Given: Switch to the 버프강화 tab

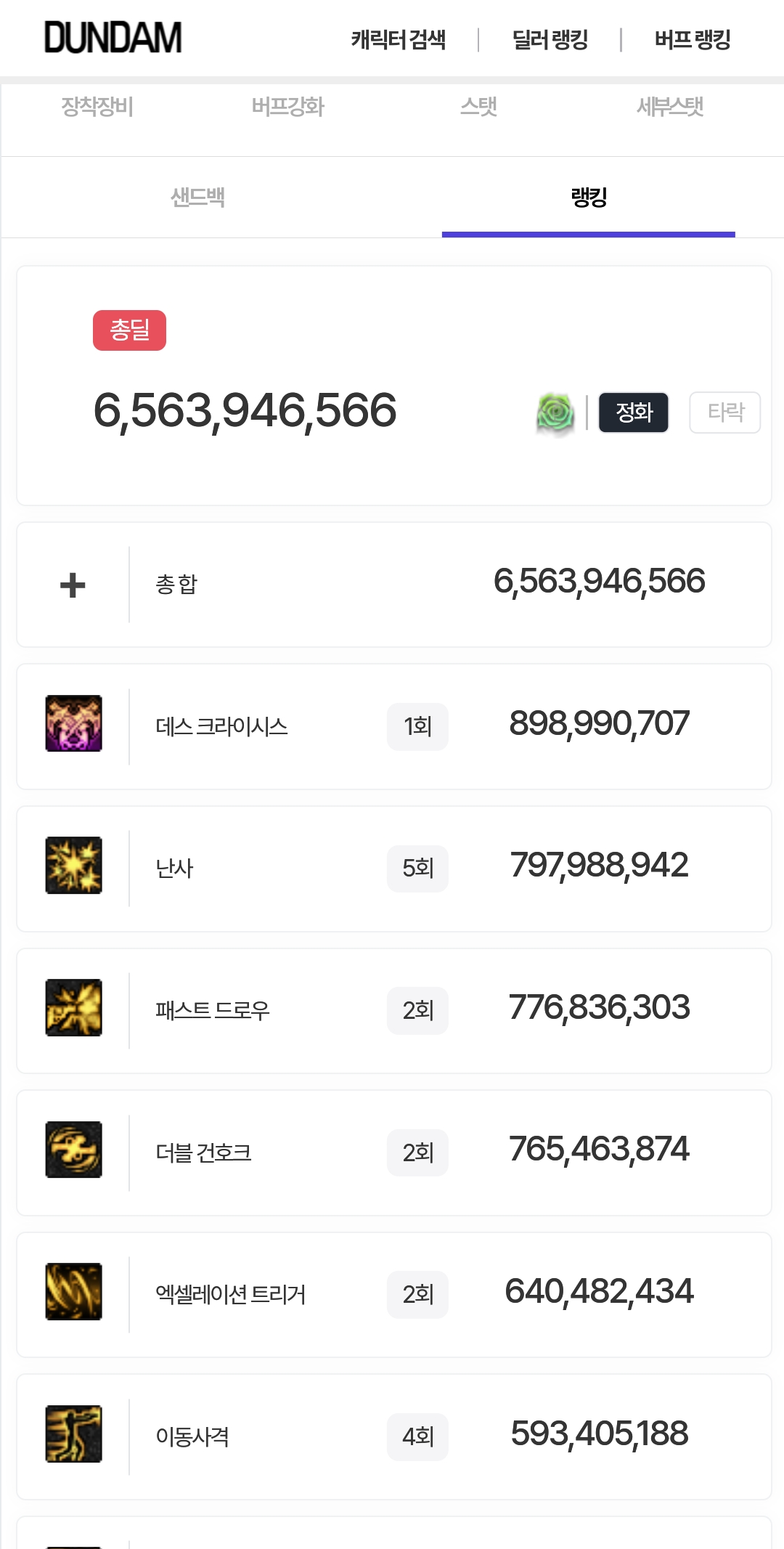Looking at the screenshot, I should tap(288, 107).
